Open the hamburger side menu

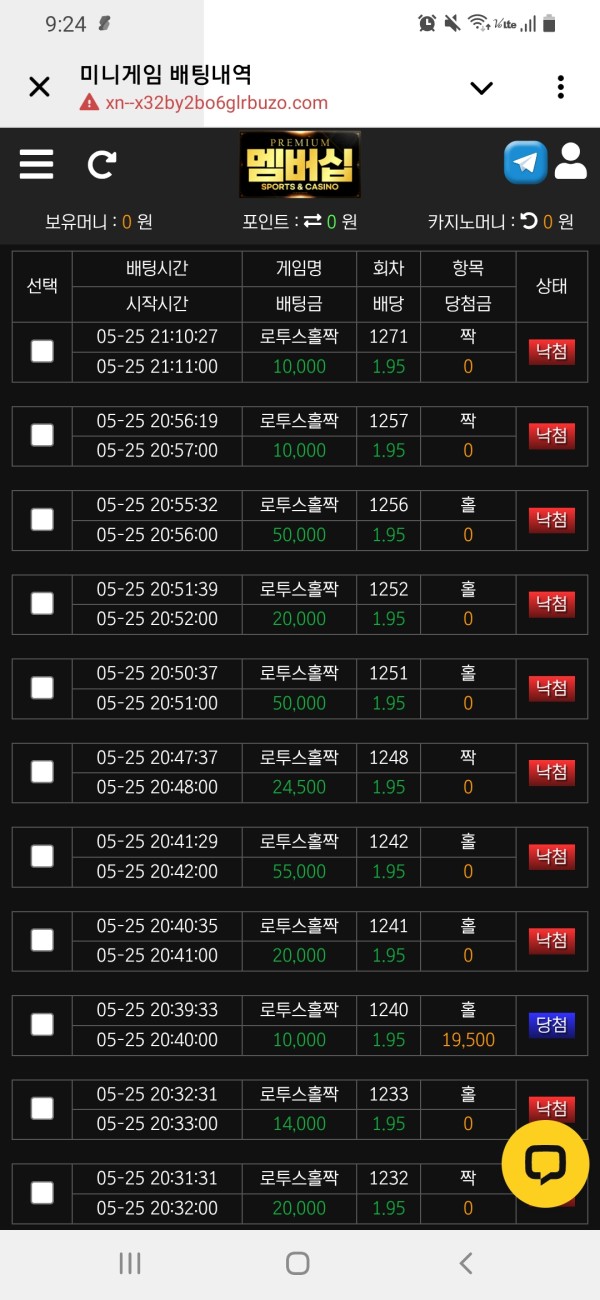pos(36,164)
